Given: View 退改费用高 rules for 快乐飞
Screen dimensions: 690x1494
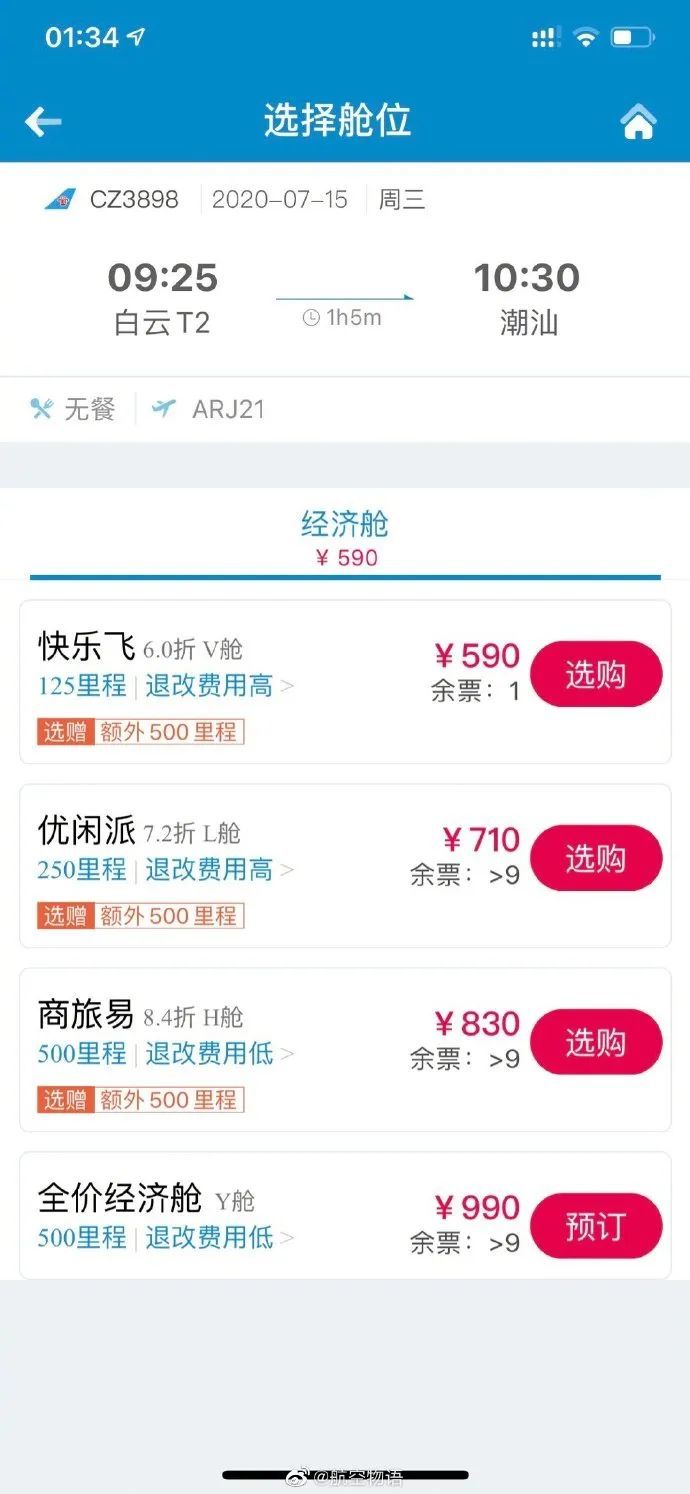Looking at the screenshot, I should [x=219, y=686].
